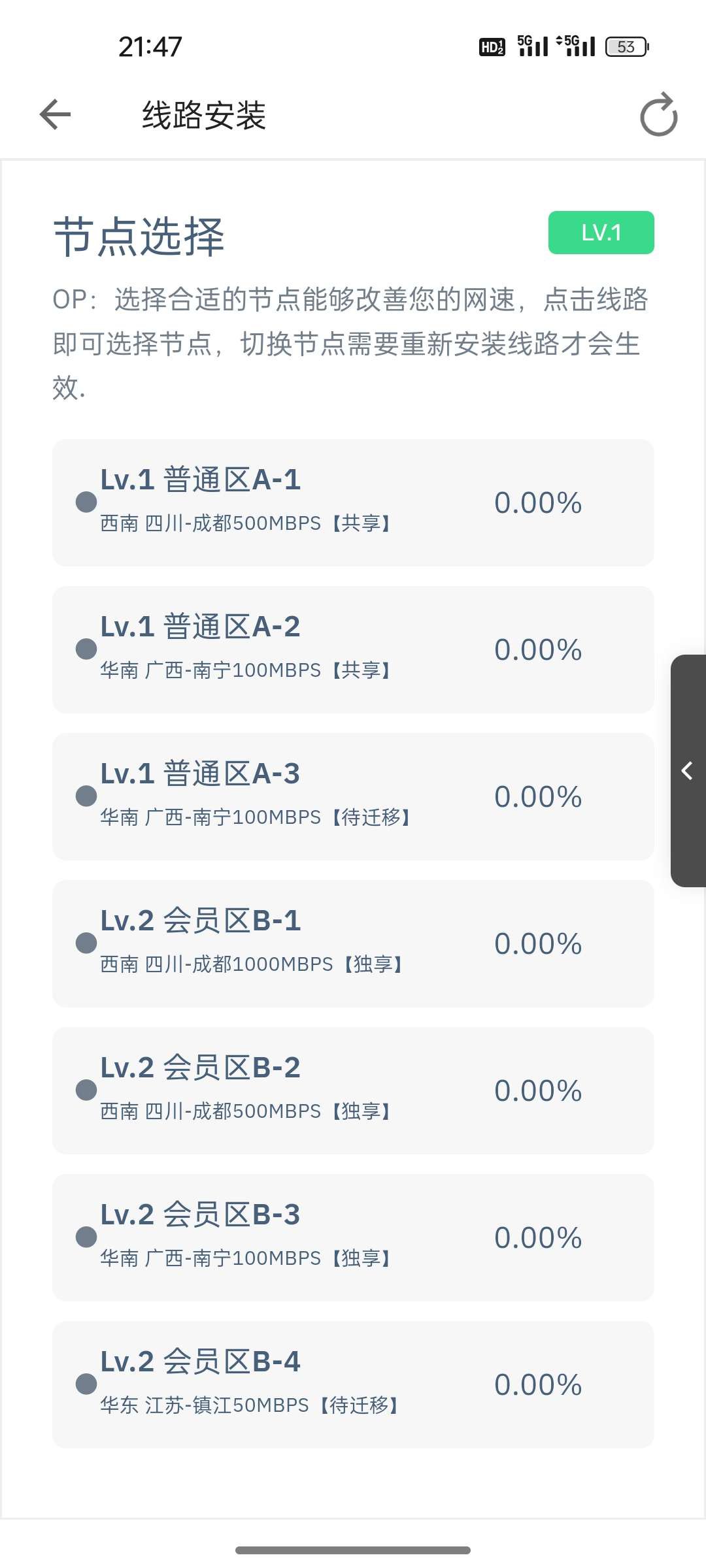Image resolution: width=706 pixels, height=1568 pixels.
Task: Open link text 华南 广西-南宁100MBPS【待迁移】
Action: 255,817
